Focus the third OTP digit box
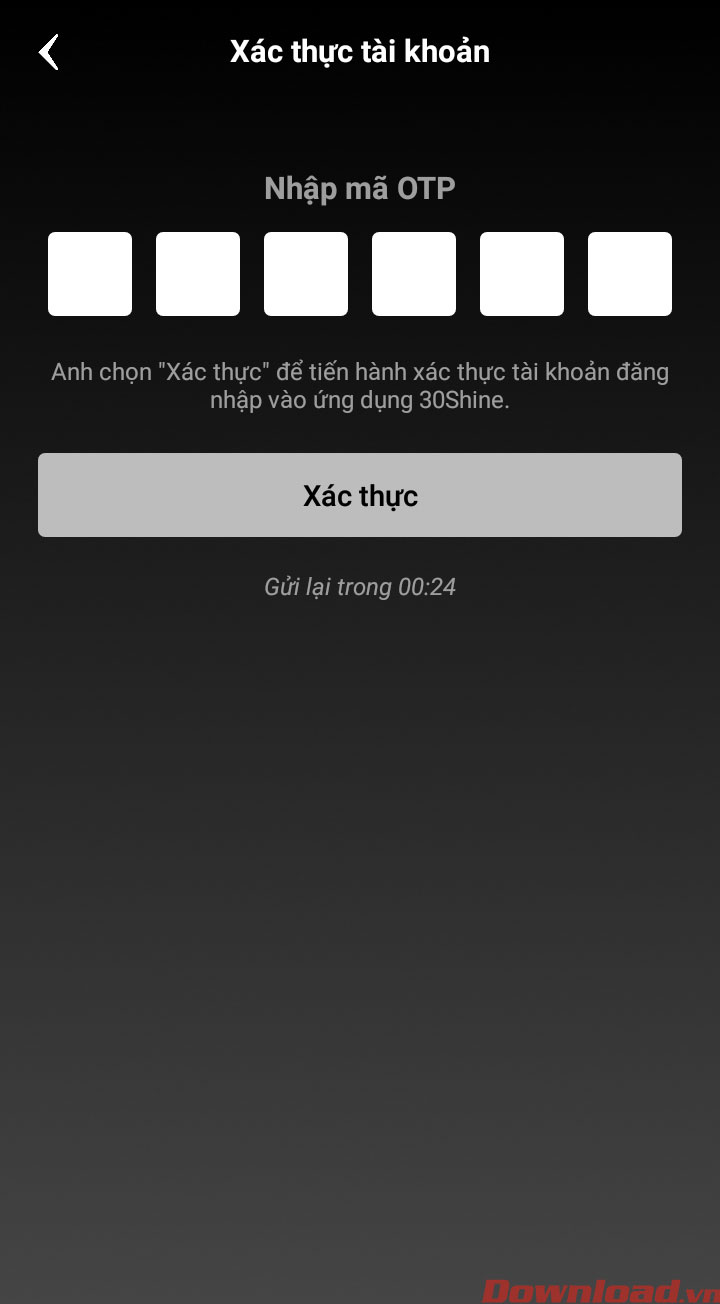This screenshot has width=720, height=1304. 306,274
